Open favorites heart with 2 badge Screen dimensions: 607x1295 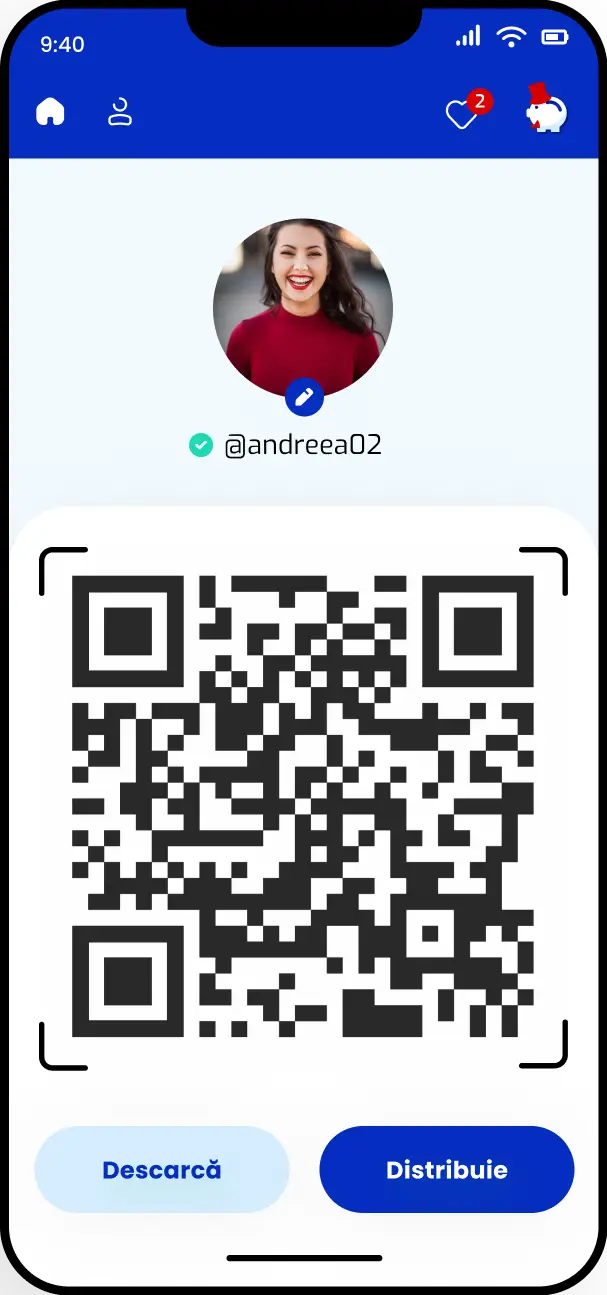[463, 114]
